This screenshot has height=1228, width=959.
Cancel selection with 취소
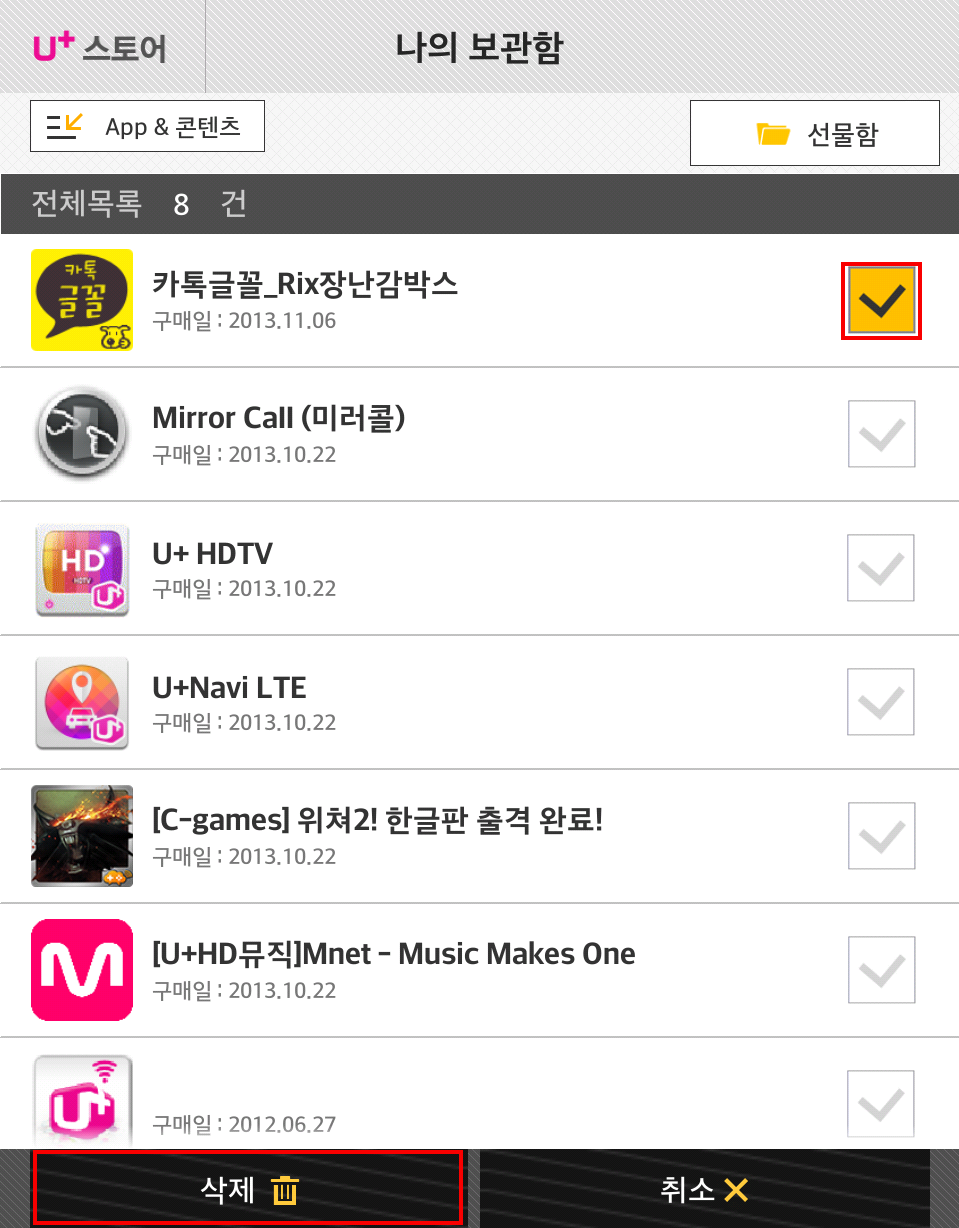point(705,1189)
